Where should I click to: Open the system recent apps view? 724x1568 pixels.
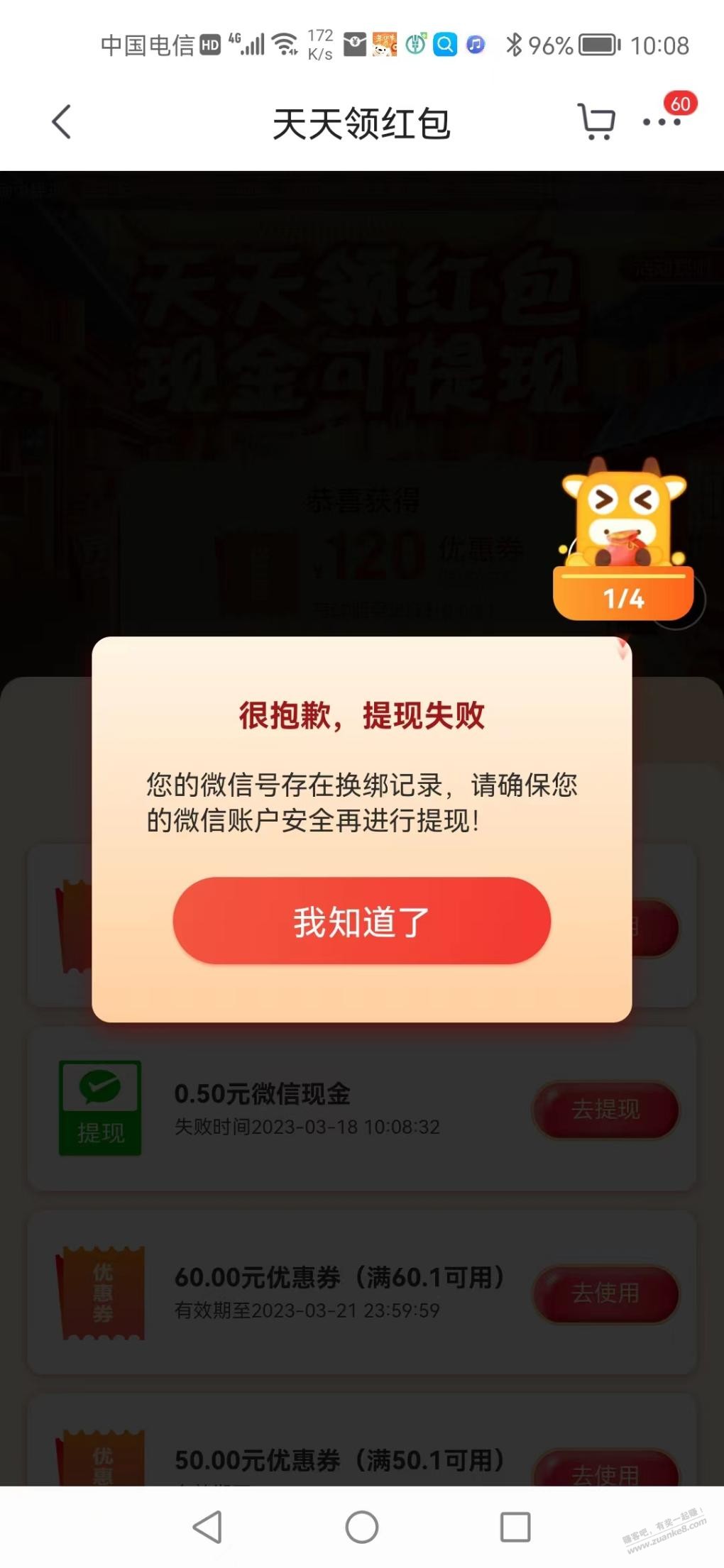[515, 1527]
